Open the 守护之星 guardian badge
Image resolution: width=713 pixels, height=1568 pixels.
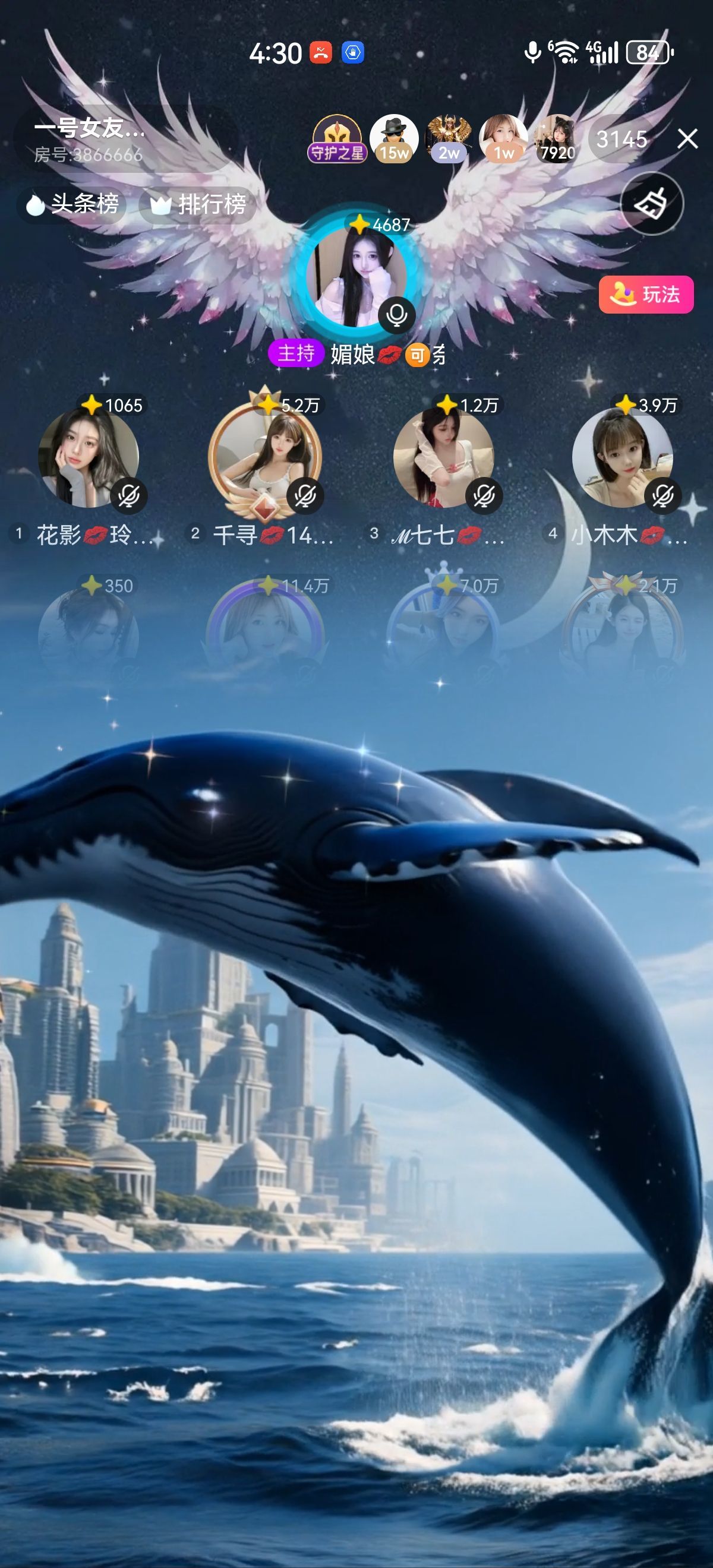[337, 138]
